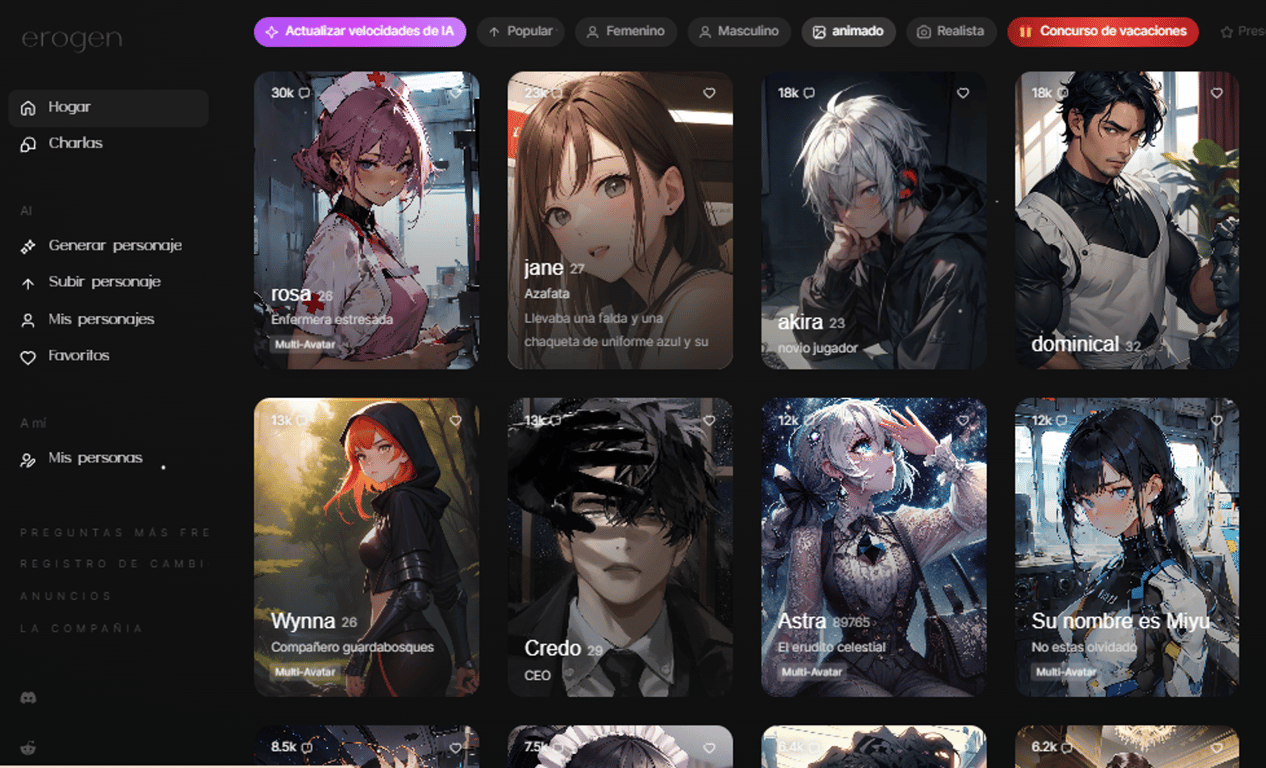Viewport: 1266px width, 768px height.
Task: Switch to the Realista style chip
Action: pyautogui.click(x=951, y=32)
